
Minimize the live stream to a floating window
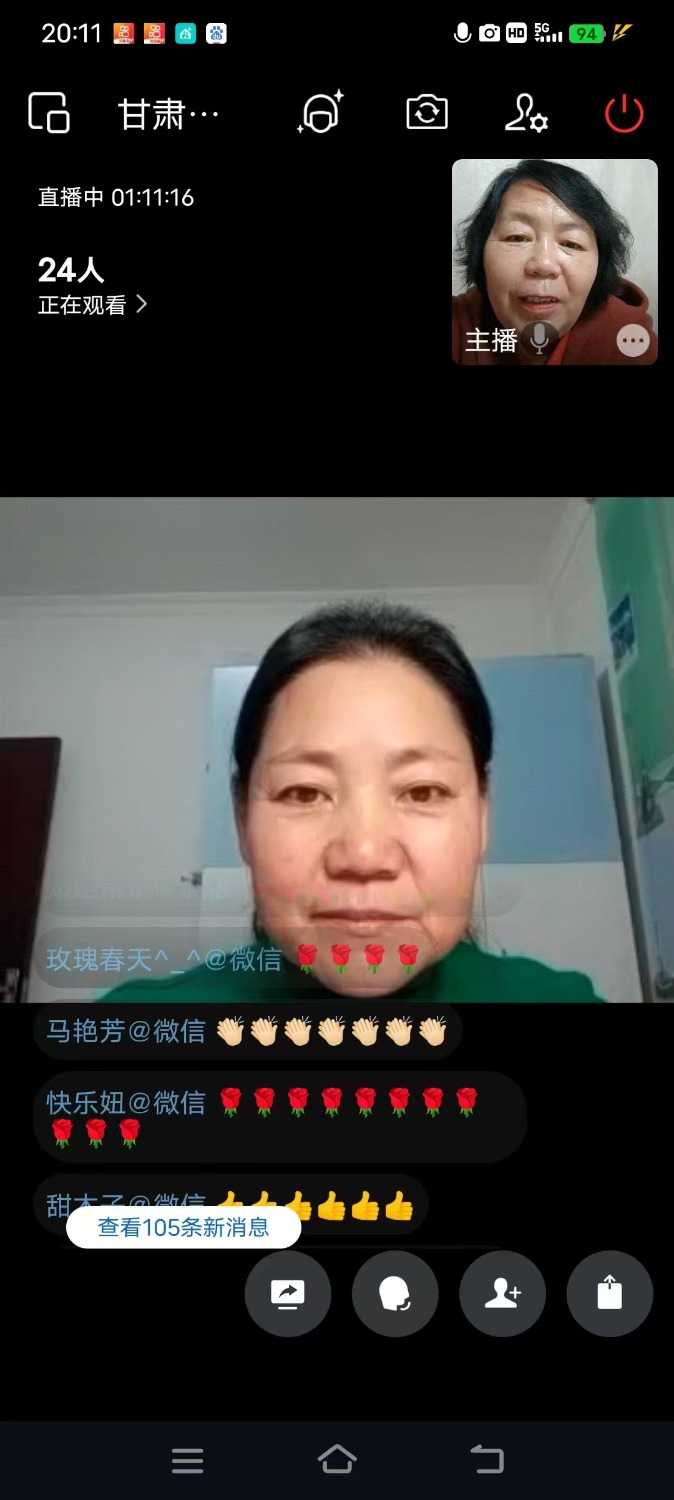coord(48,112)
